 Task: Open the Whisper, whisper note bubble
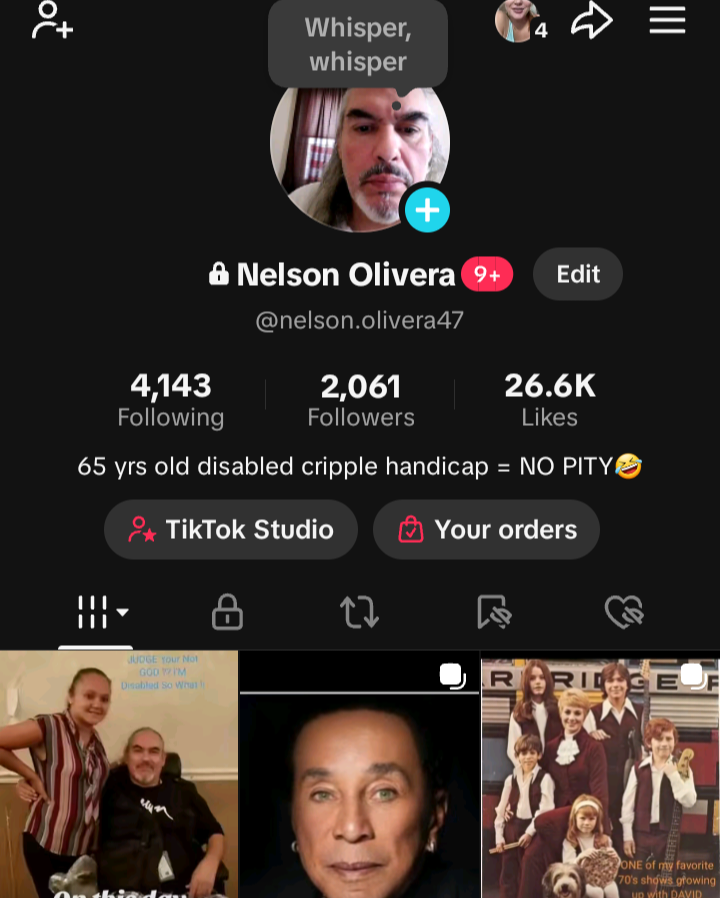(x=358, y=44)
